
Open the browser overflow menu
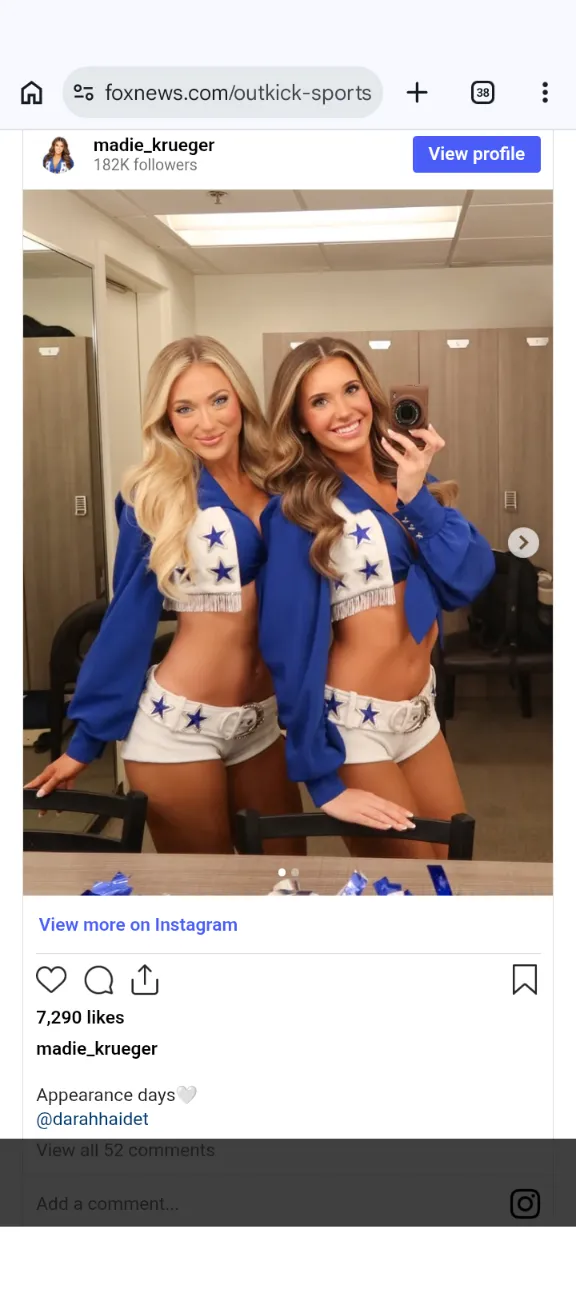545,93
